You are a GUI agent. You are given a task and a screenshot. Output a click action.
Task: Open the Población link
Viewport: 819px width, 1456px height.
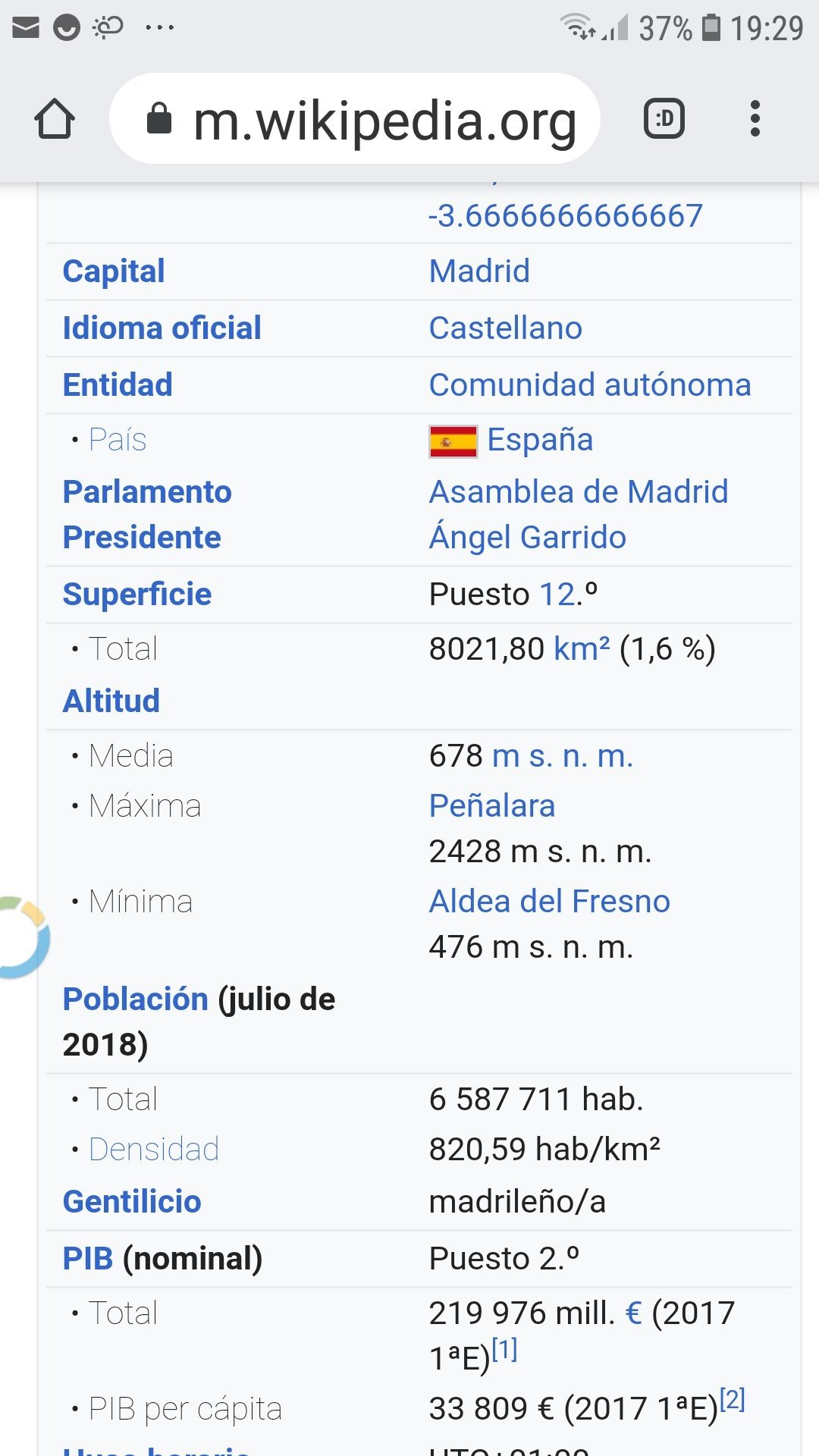coord(135,999)
